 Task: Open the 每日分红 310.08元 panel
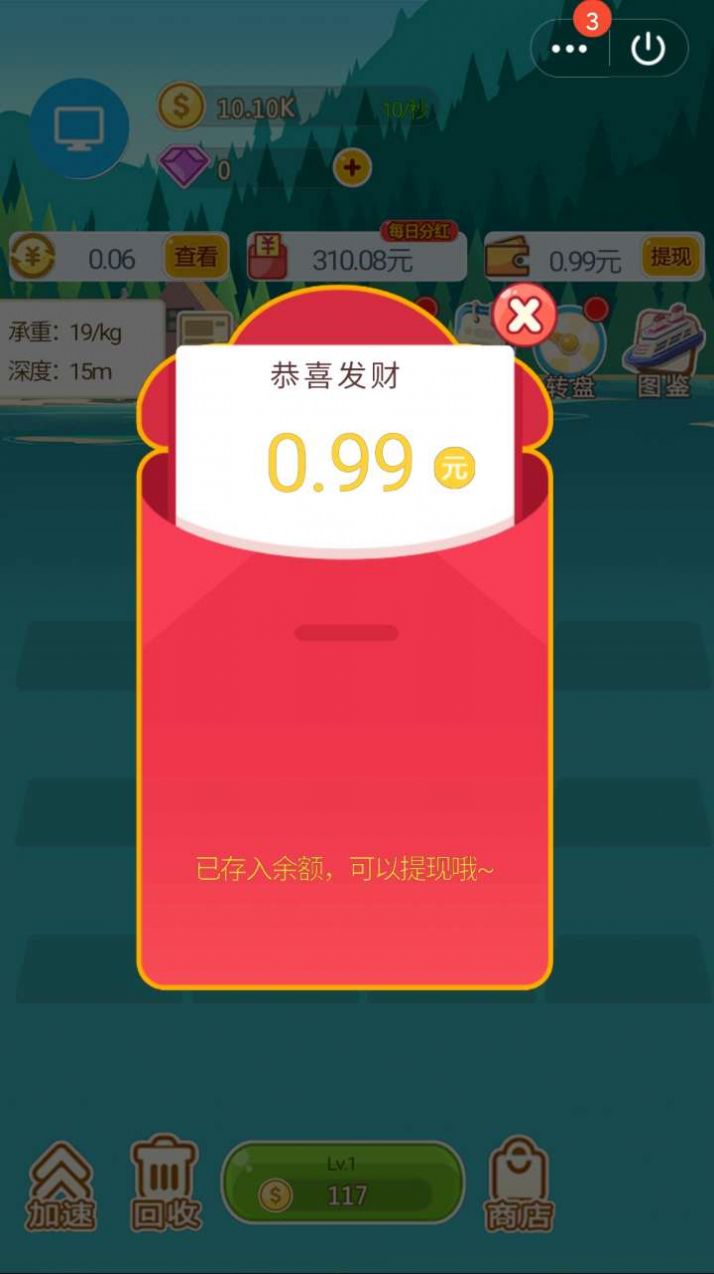click(x=356, y=258)
